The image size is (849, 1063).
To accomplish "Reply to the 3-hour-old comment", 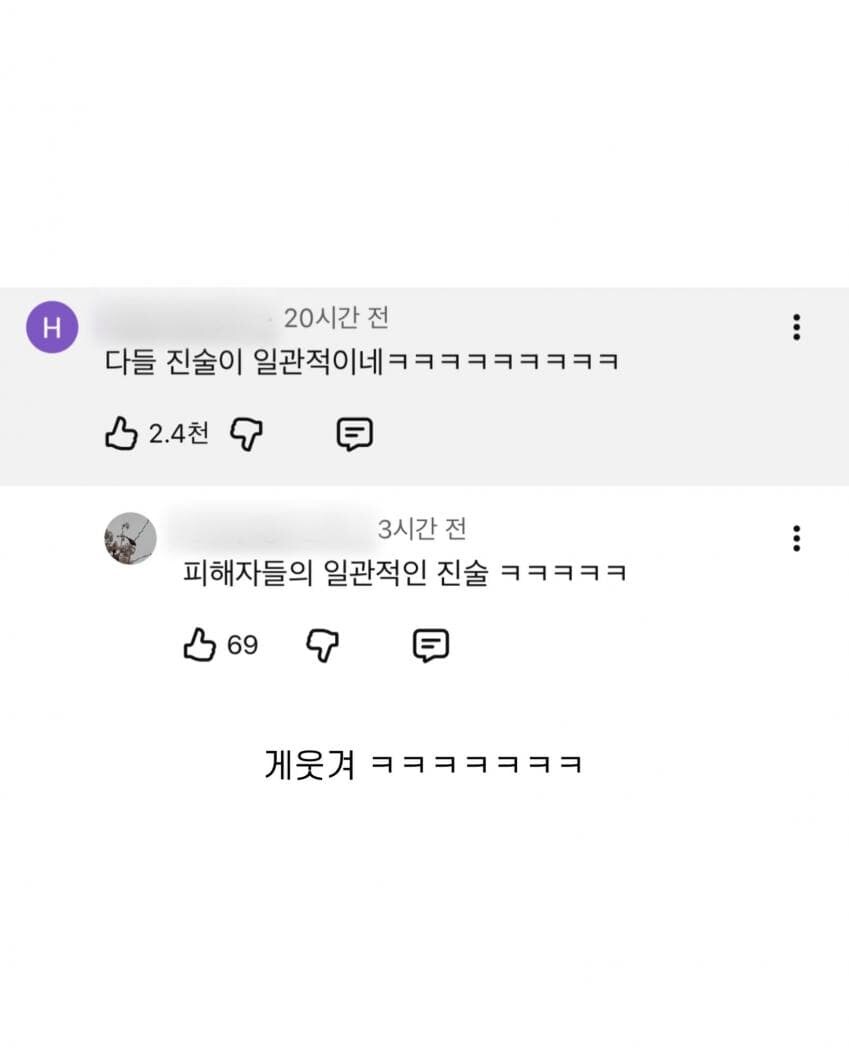I will coord(430,645).
